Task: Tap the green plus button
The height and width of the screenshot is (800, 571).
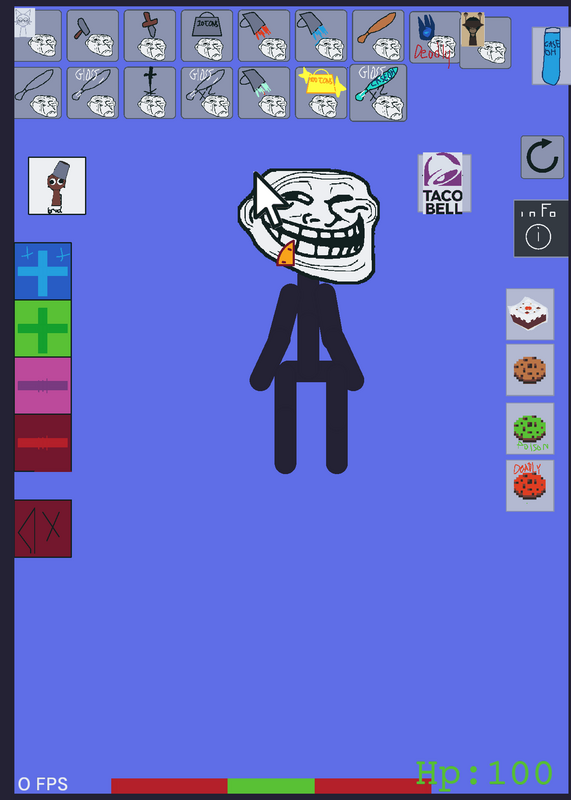Action: point(43,329)
